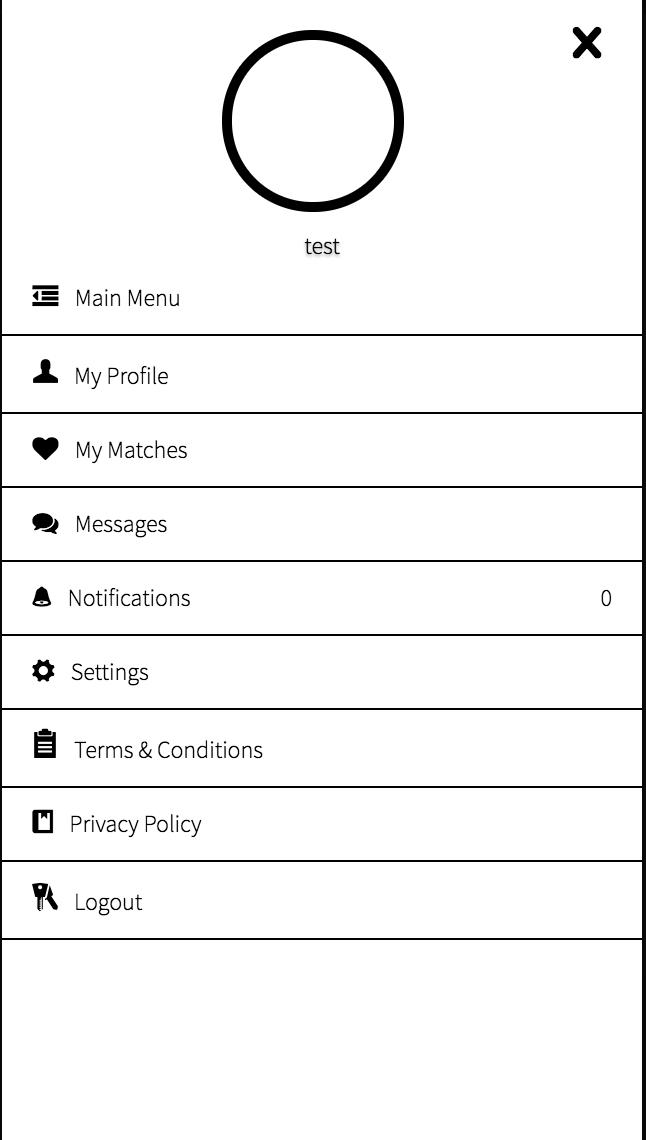Check Notifications
Viewport: 646px width, 1140px height.
pos(129,598)
